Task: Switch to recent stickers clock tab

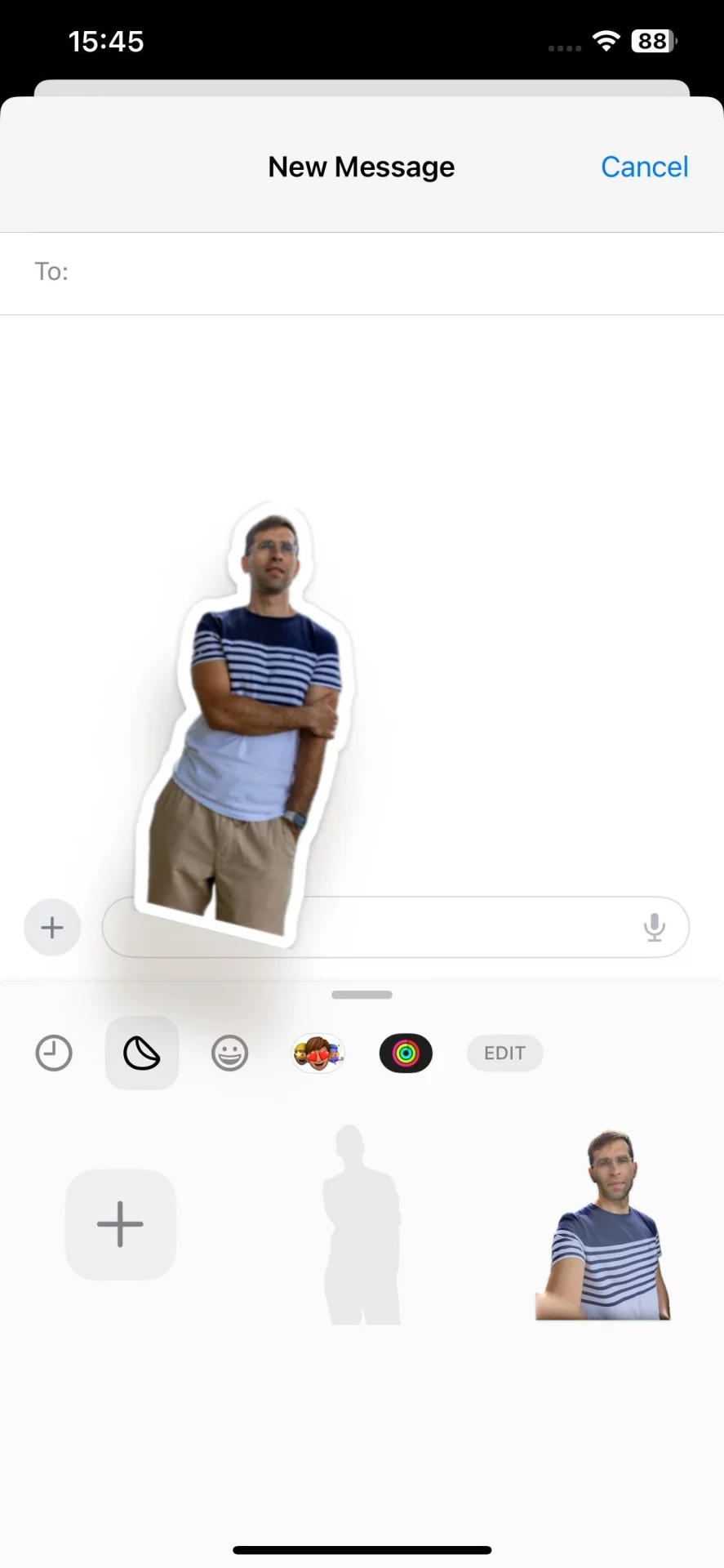Action: pyautogui.click(x=54, y=1053)
